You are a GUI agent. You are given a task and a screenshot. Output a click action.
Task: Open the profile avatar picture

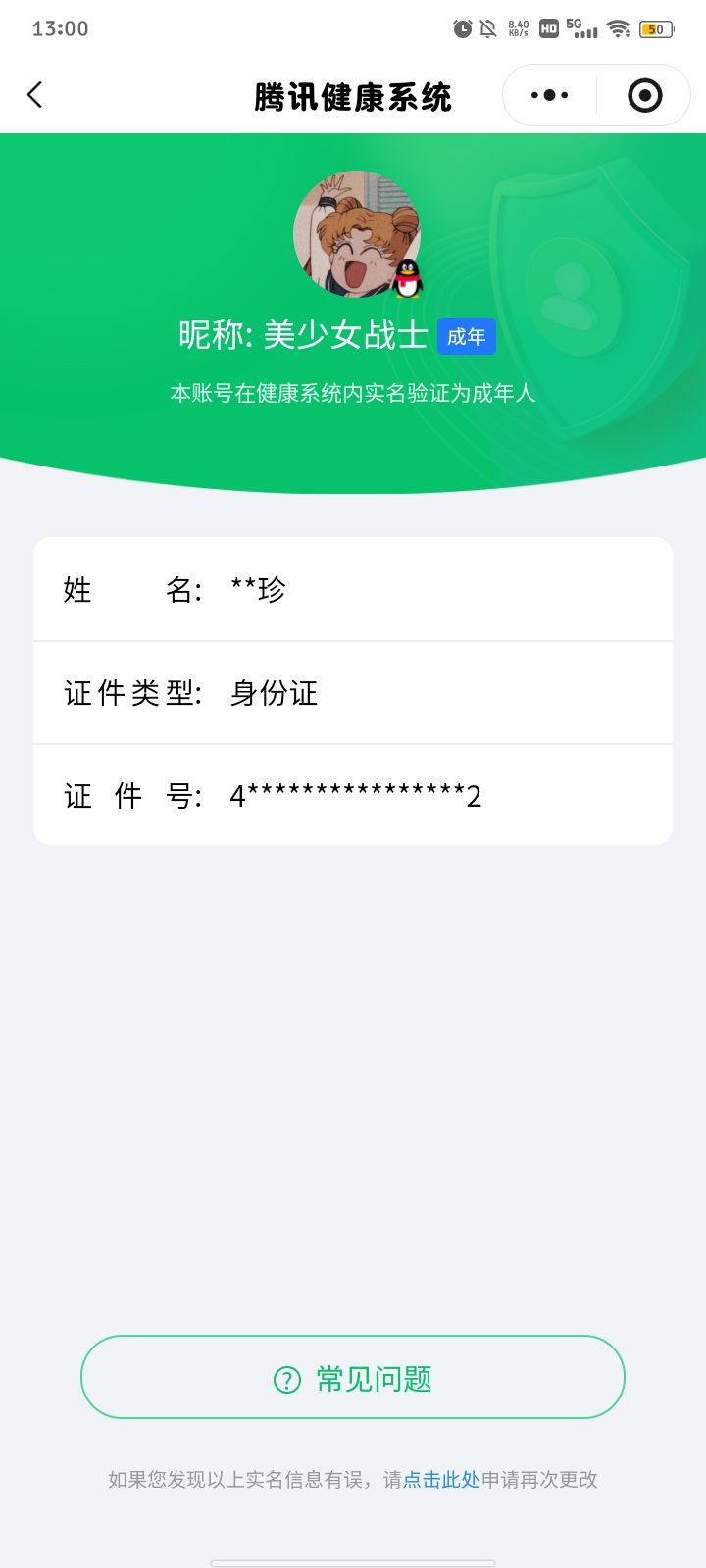pyautogui.click(x=353, y=232)
